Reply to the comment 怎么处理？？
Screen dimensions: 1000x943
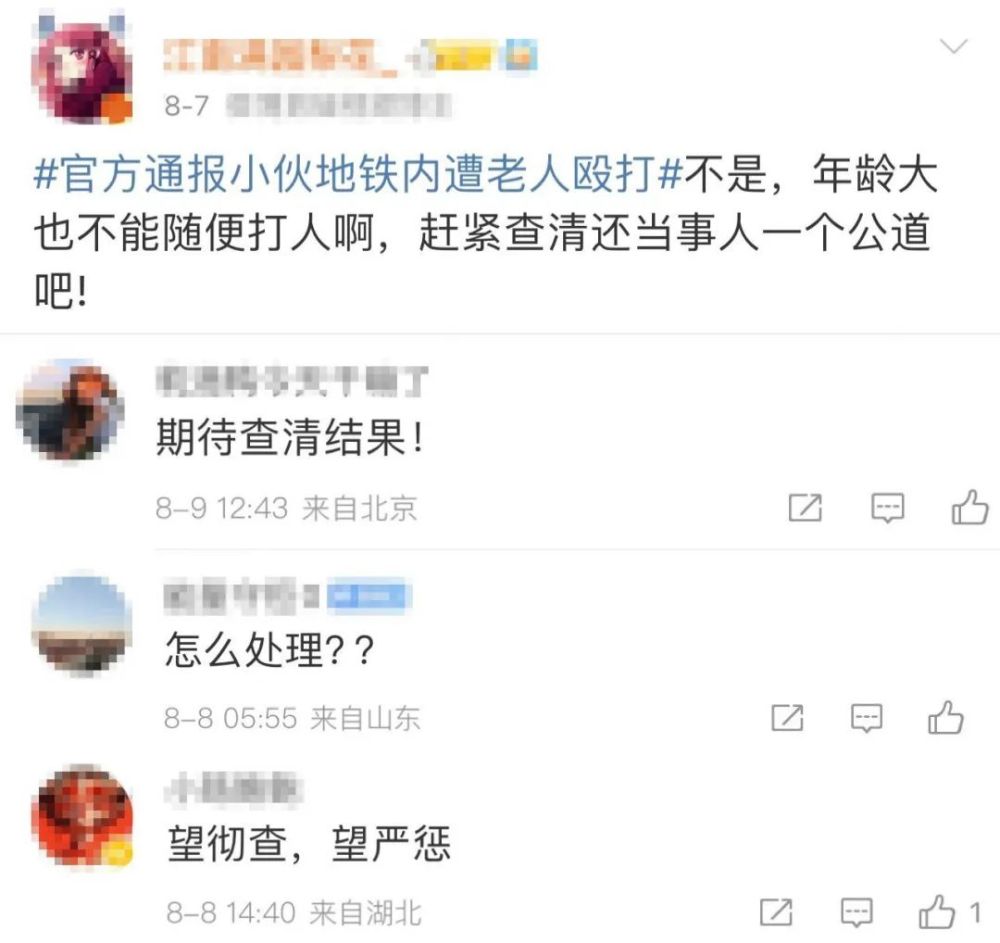coord(866,717)
